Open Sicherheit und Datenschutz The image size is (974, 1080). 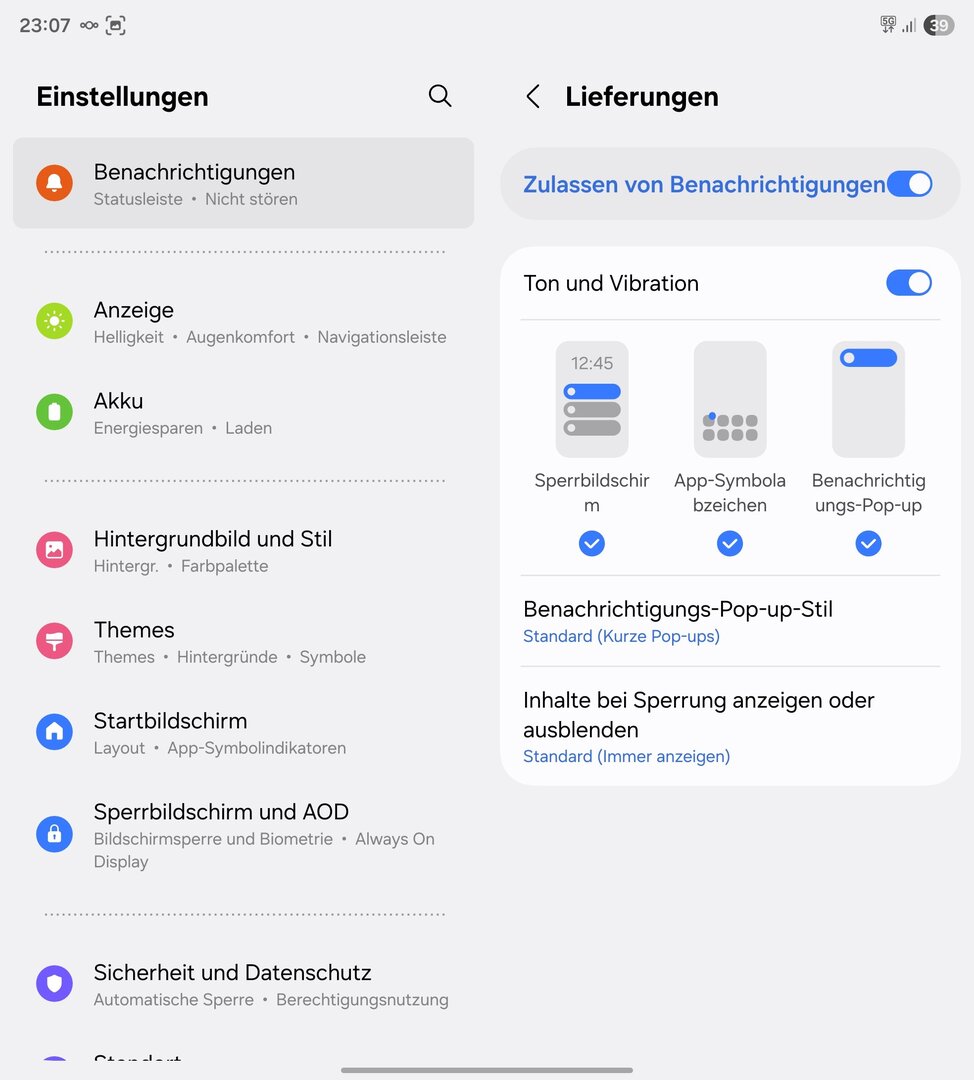pyautogui.click(x=243, y=984)
